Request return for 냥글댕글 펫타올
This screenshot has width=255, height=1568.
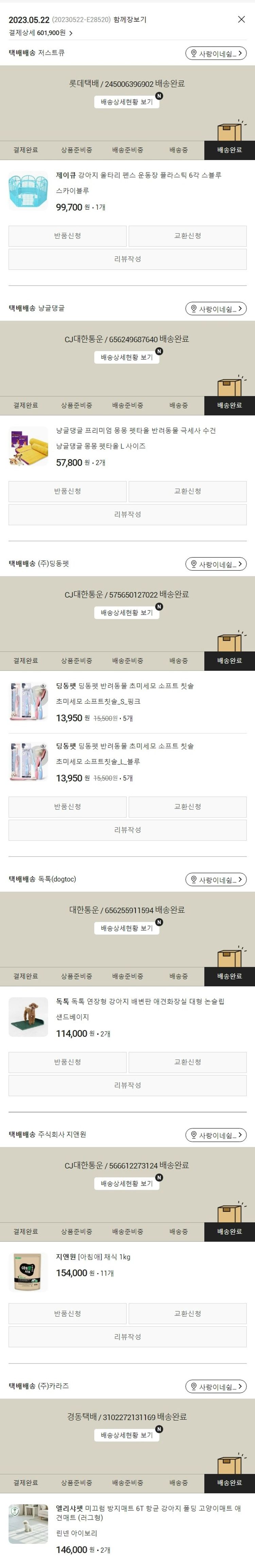[67, 491]
